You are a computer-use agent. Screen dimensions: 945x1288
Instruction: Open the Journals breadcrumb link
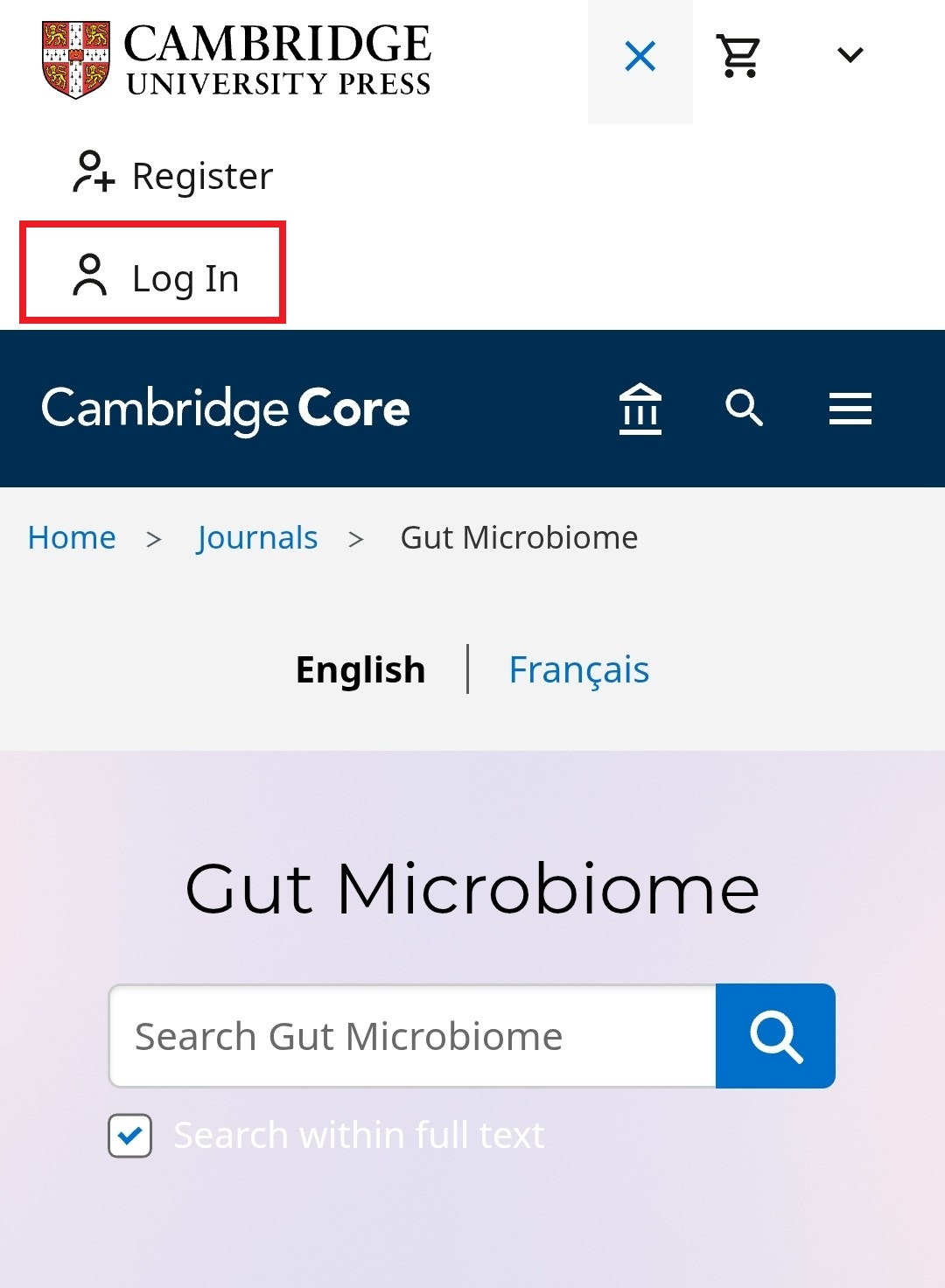tap(256, 537)
